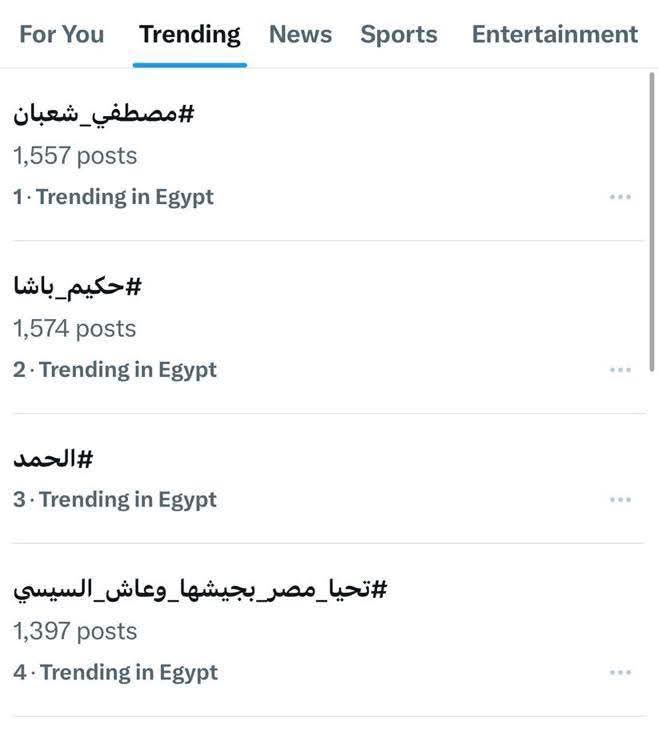Go to the Entertainment tab
The width and height of the screenshot is (659, 733).
pos(554,35)
